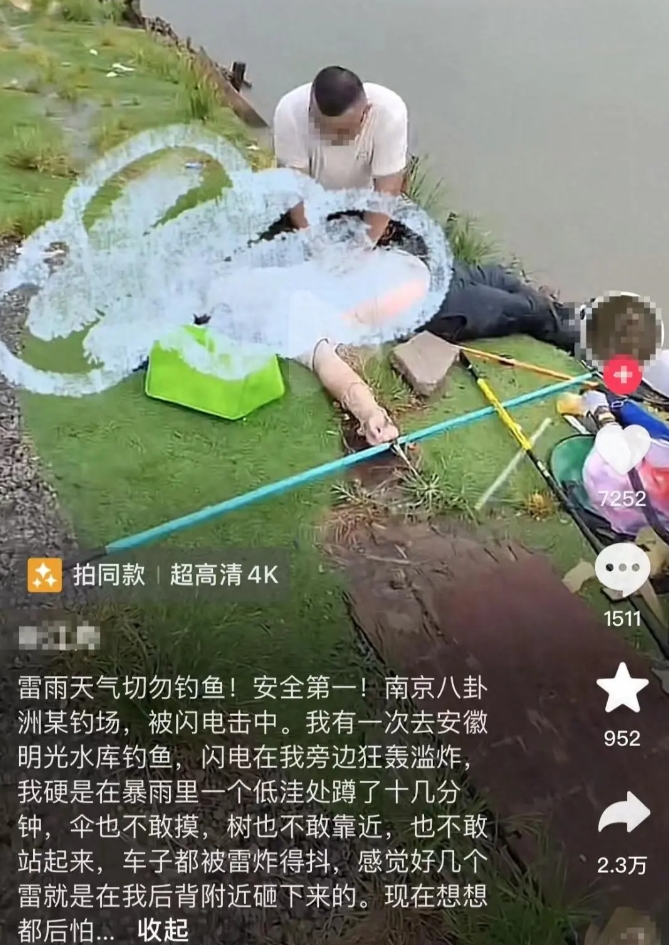Share this video using the arrow icon
669x945 pixels.
click(x=622, y=815)
